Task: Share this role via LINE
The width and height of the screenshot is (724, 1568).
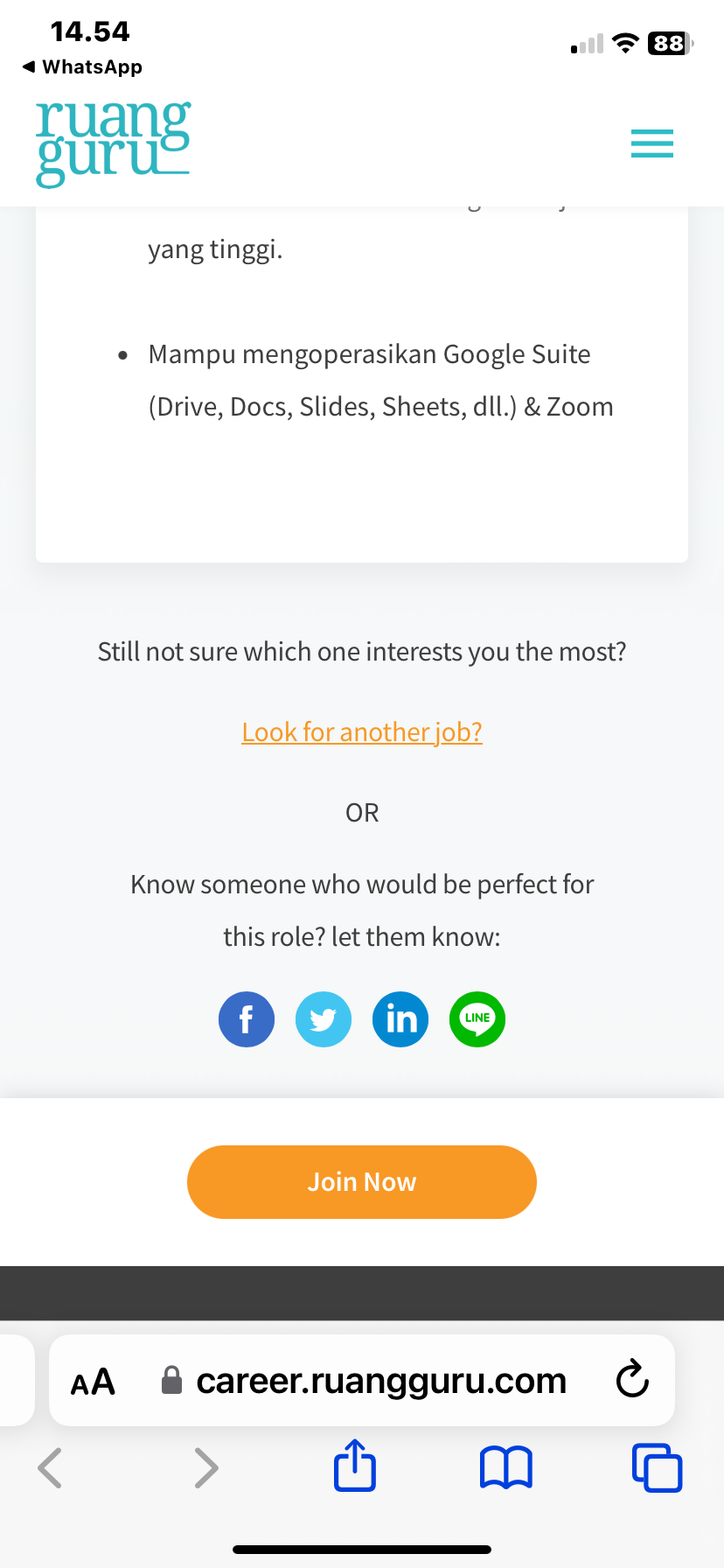Action: (477, 1019)
